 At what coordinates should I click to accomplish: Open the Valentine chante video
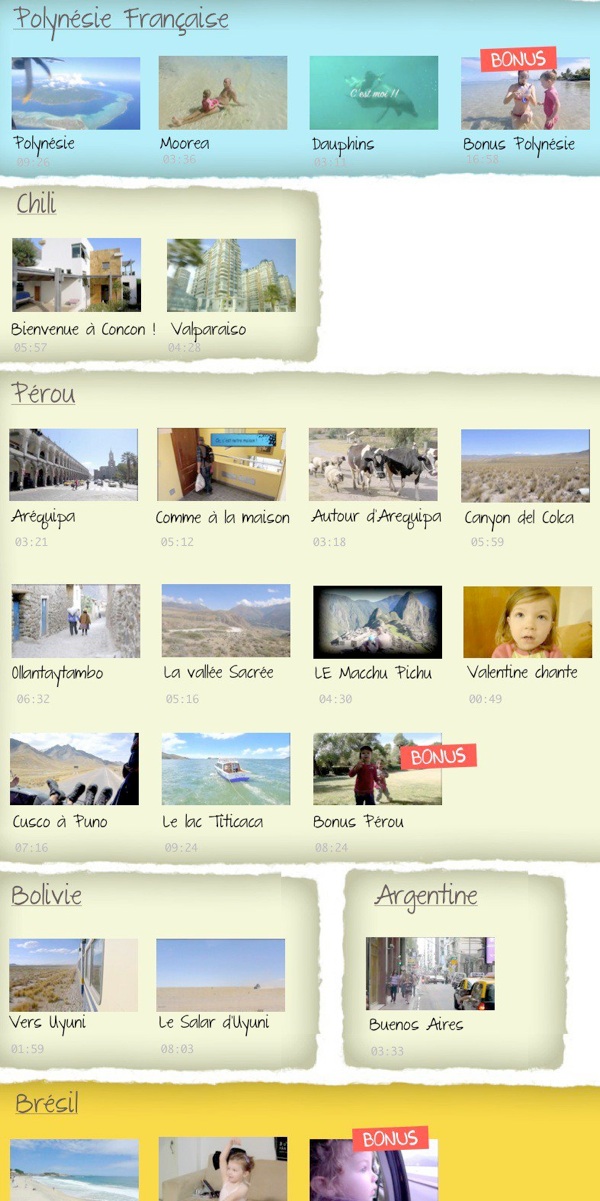[x=527, y=621]
